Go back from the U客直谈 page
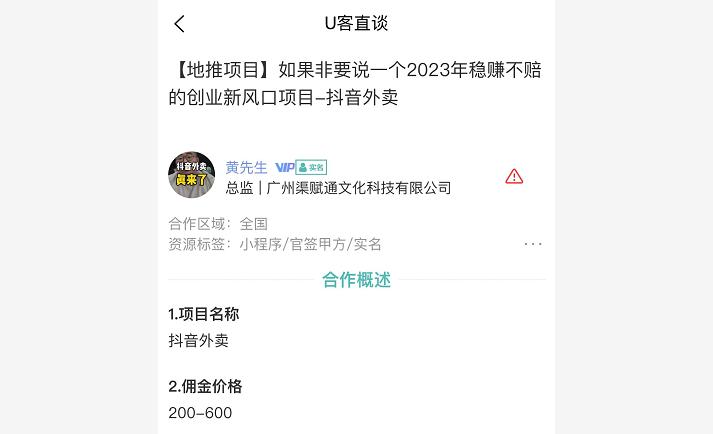The image size is (713, 434). tap(180, 24)
